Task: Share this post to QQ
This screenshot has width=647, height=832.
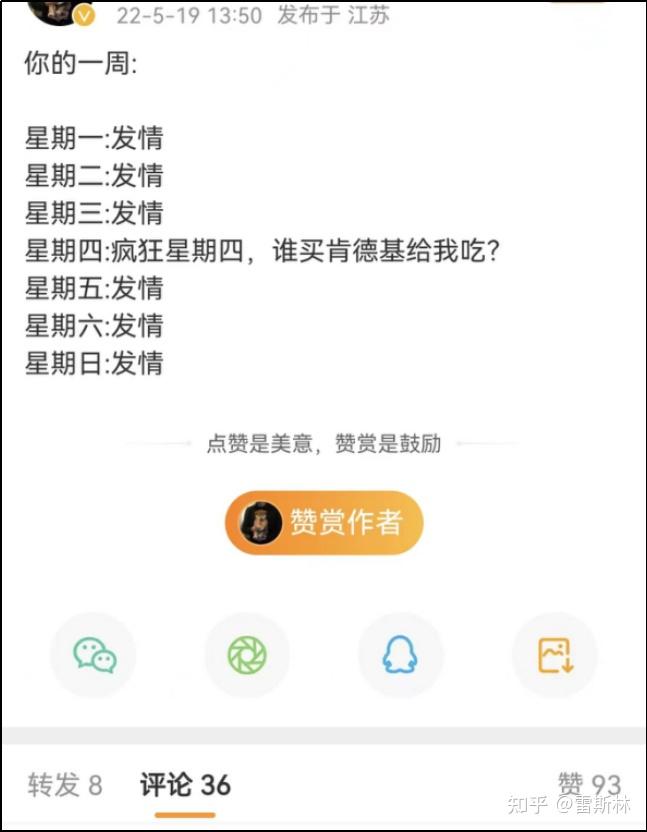Action: click(x=400, y=655)
